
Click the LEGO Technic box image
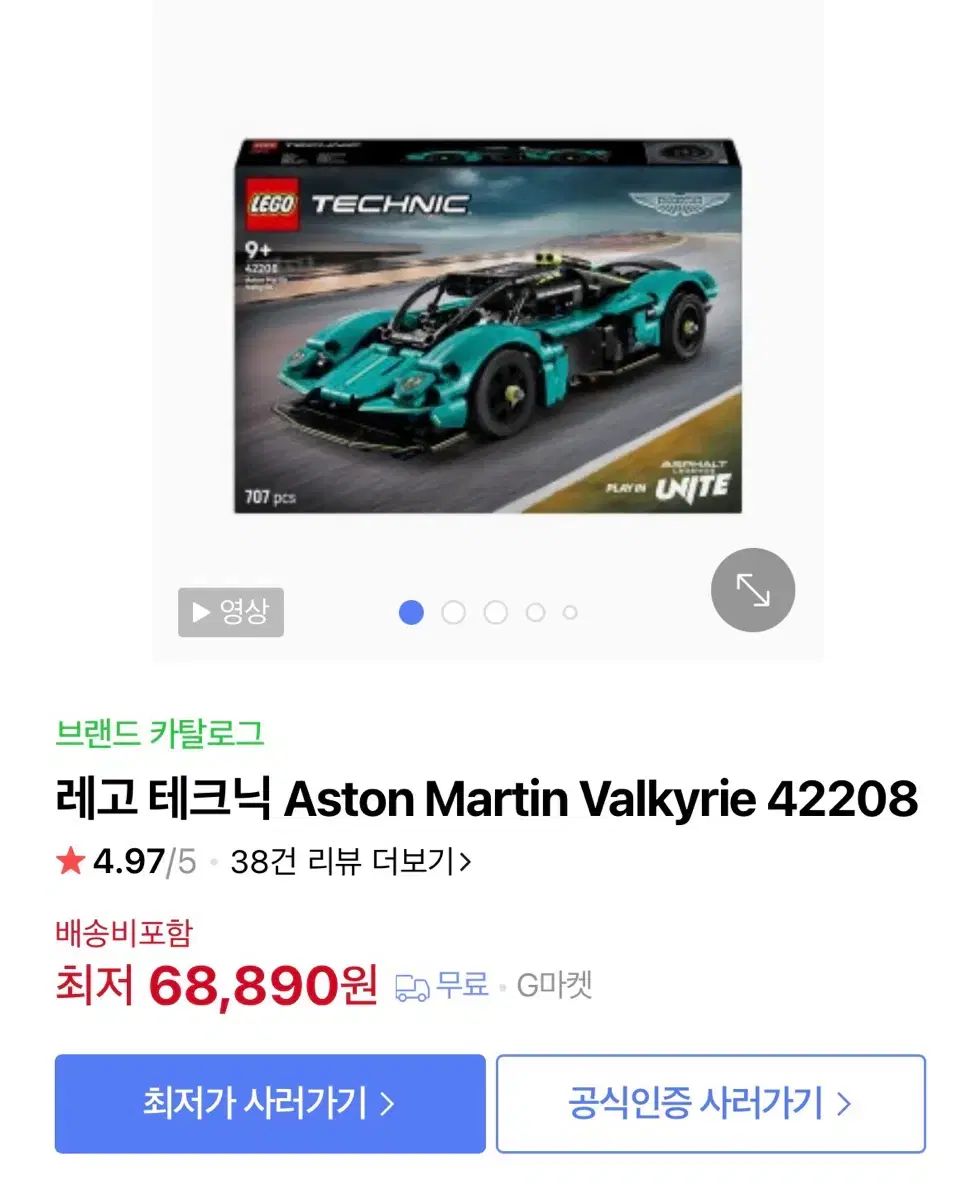click(x=487, y=330)
